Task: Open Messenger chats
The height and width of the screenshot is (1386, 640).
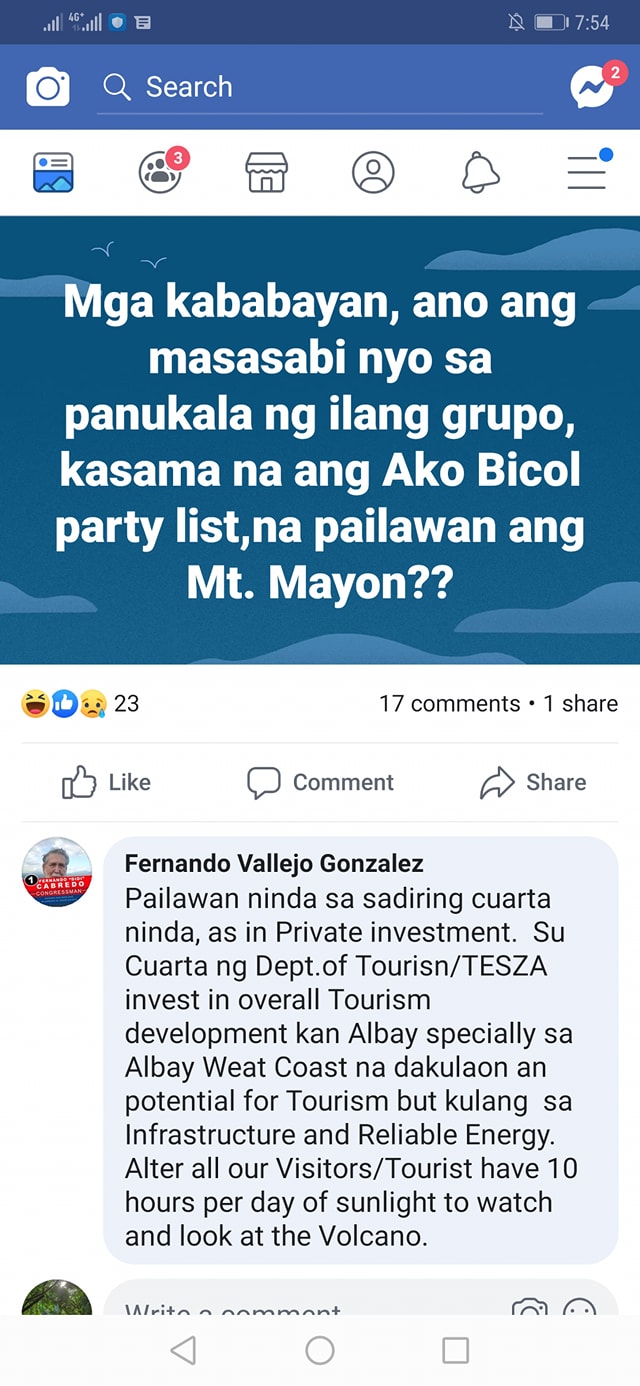Action: tap(593, 87)
